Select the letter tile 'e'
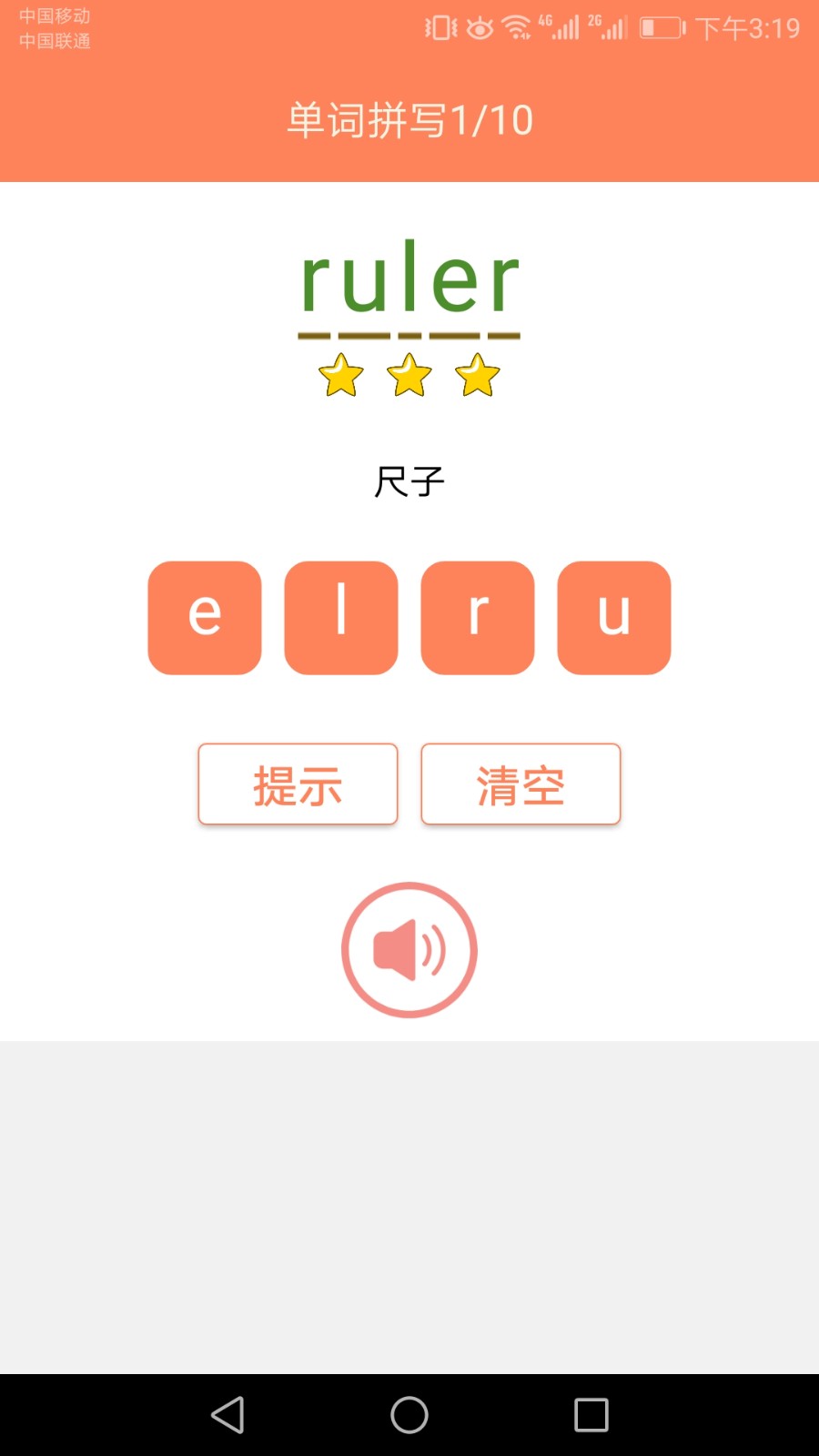The height and width of the screenshot is (1456, 819). (x=204, y=617)
